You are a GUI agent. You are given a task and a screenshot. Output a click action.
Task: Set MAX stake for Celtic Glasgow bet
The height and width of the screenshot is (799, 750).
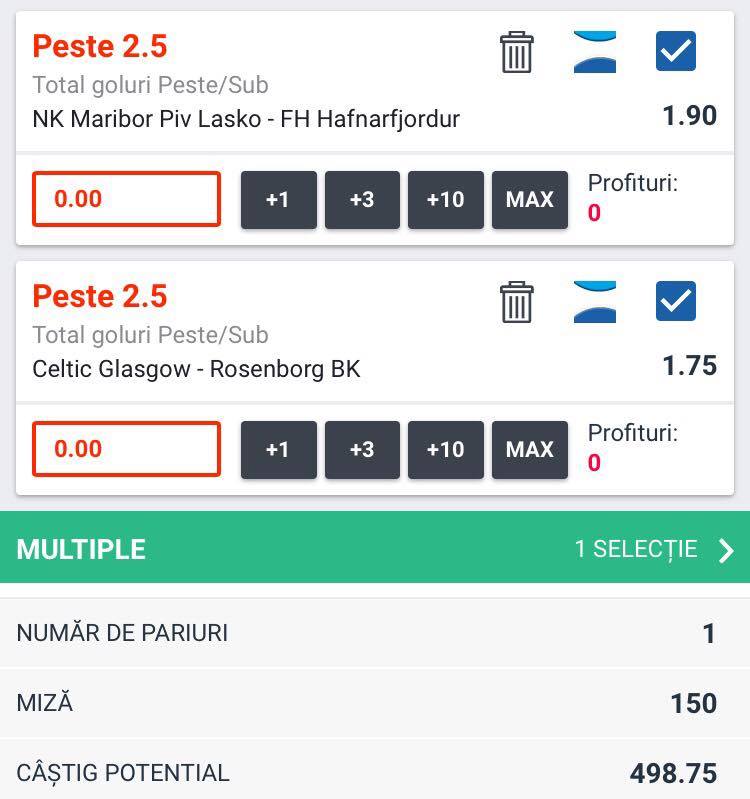(x=530, y=450)
